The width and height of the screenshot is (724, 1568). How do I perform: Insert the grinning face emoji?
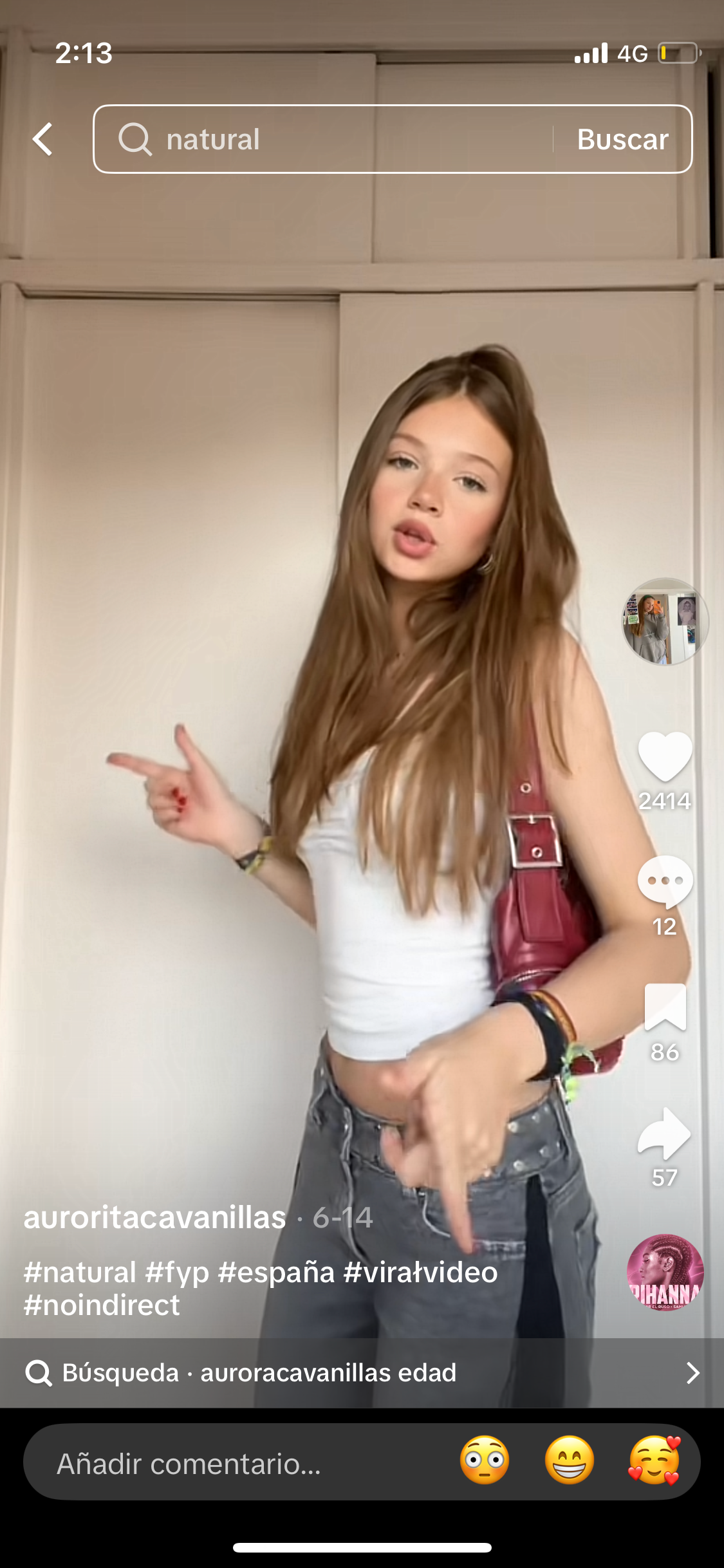569,1460
